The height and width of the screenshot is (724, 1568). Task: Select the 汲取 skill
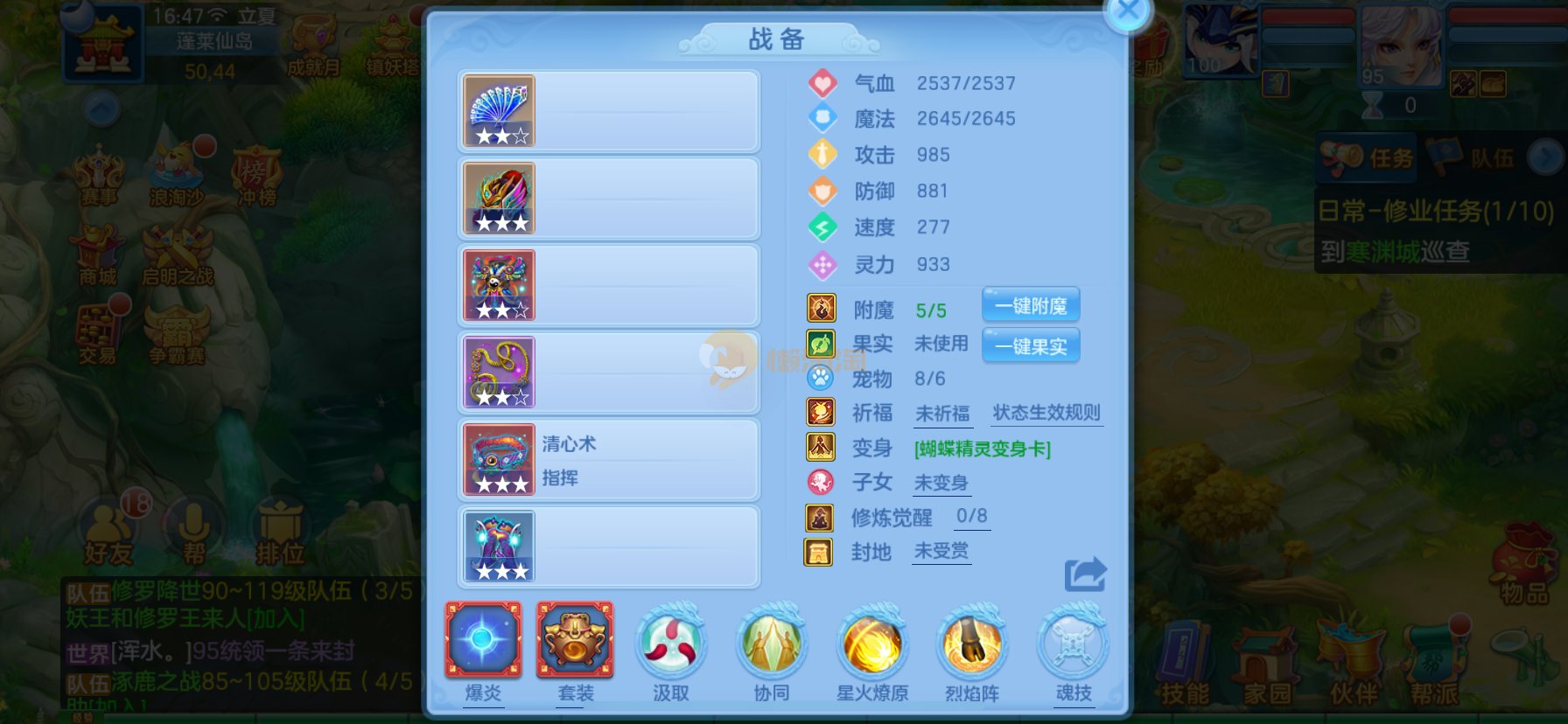[x=671, y=644]
